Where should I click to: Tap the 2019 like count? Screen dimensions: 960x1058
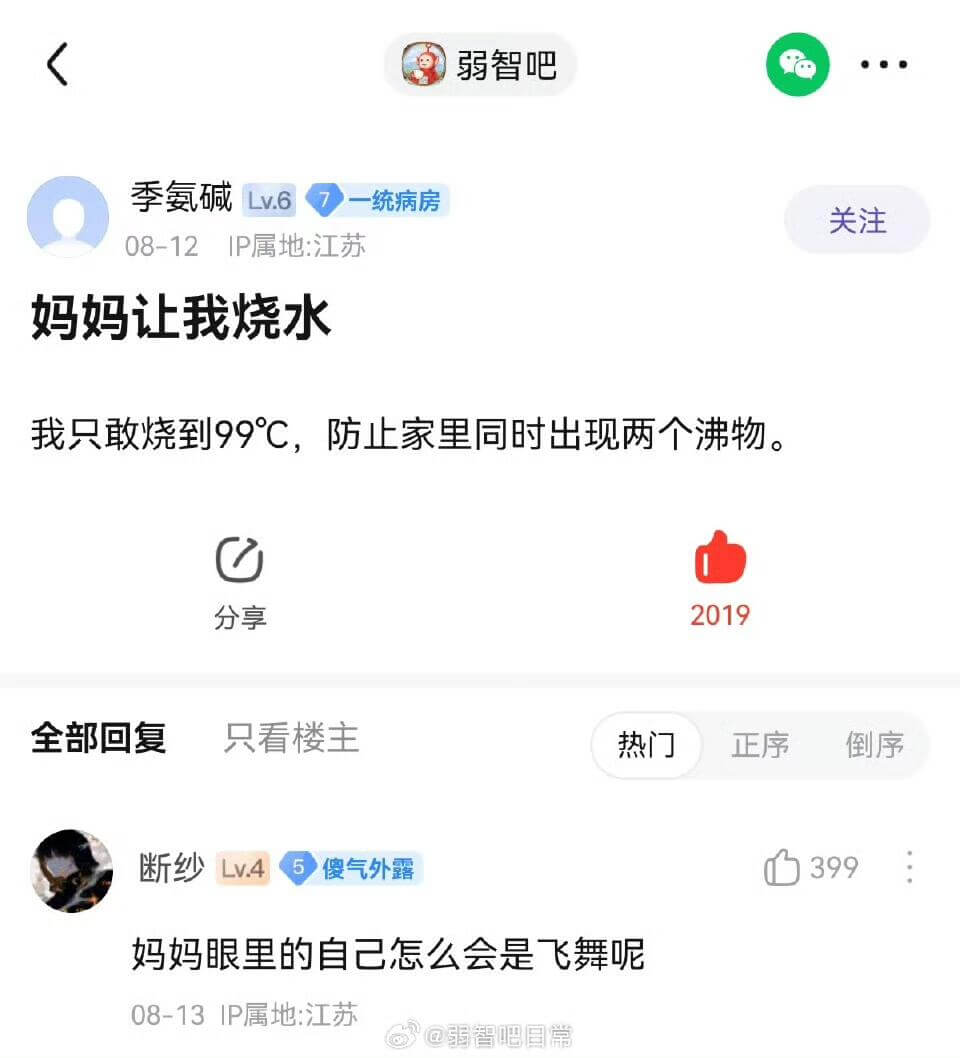[x=719, y=613]
